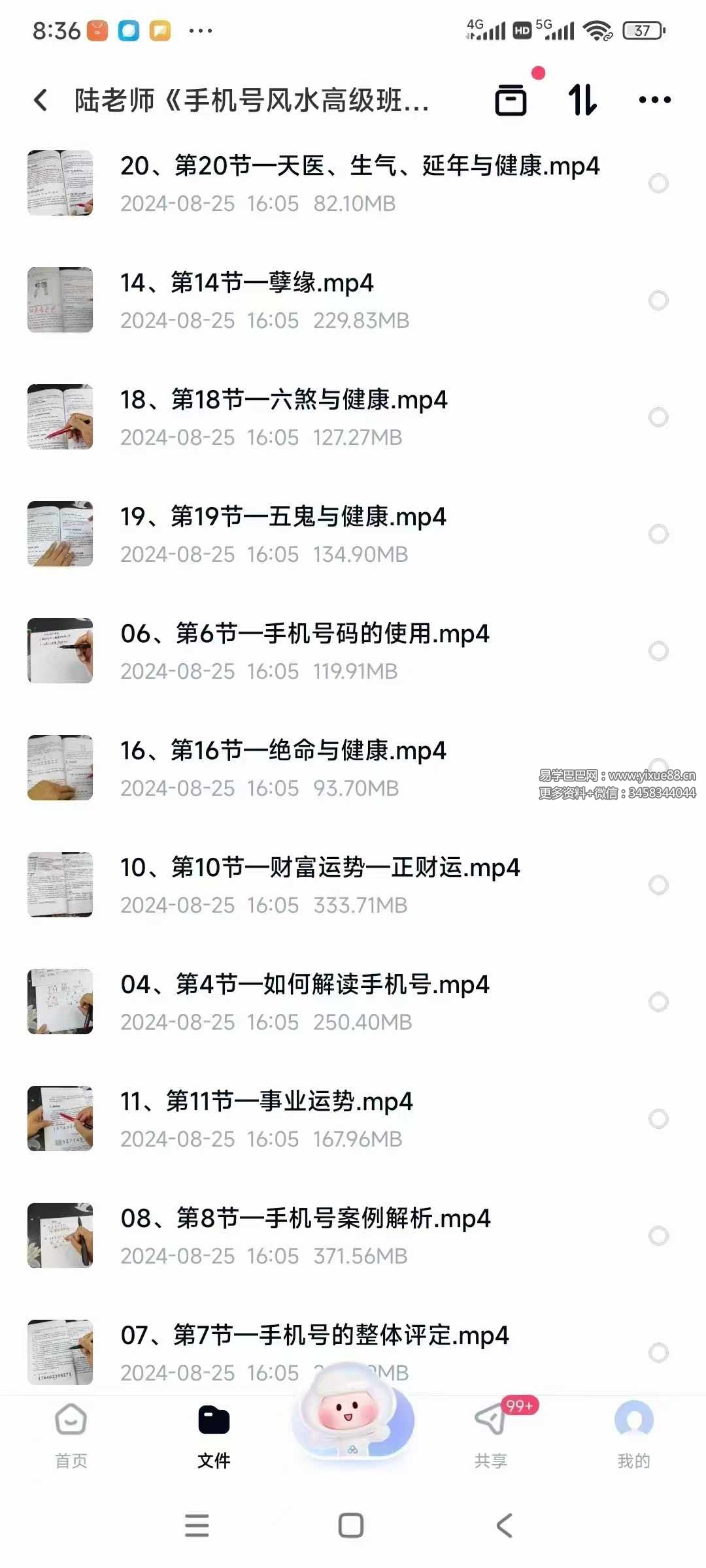The height and width of the screenshot is (1568, 706).
Task: Tap the red notification dot above transfer icon
Action: [x=537, y=74]
